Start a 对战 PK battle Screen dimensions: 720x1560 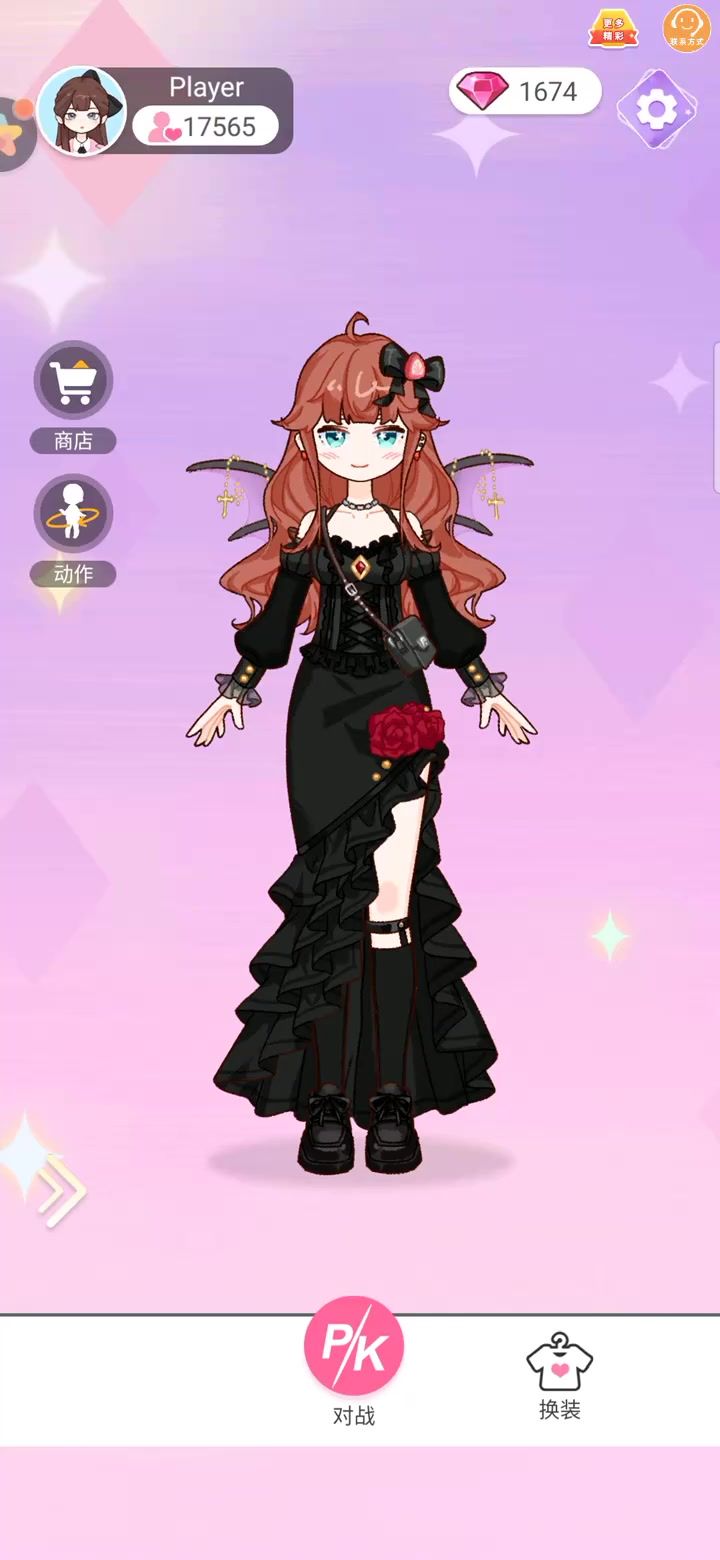point(354,1346)
